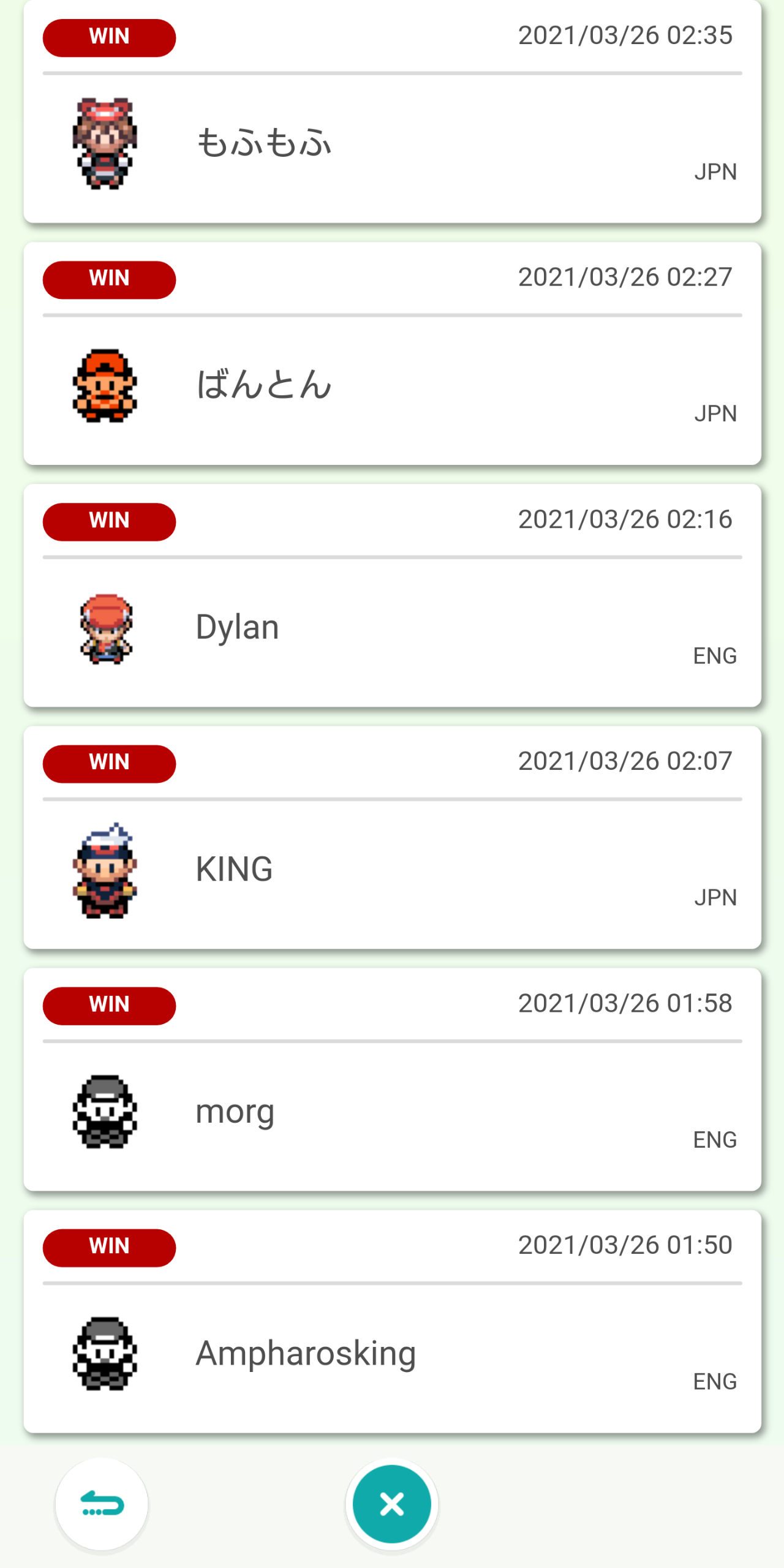The width and height of the screenshot is (784, 1568).
Task: Select the JPN language label for もふもふ
Action: click(715, 172)
